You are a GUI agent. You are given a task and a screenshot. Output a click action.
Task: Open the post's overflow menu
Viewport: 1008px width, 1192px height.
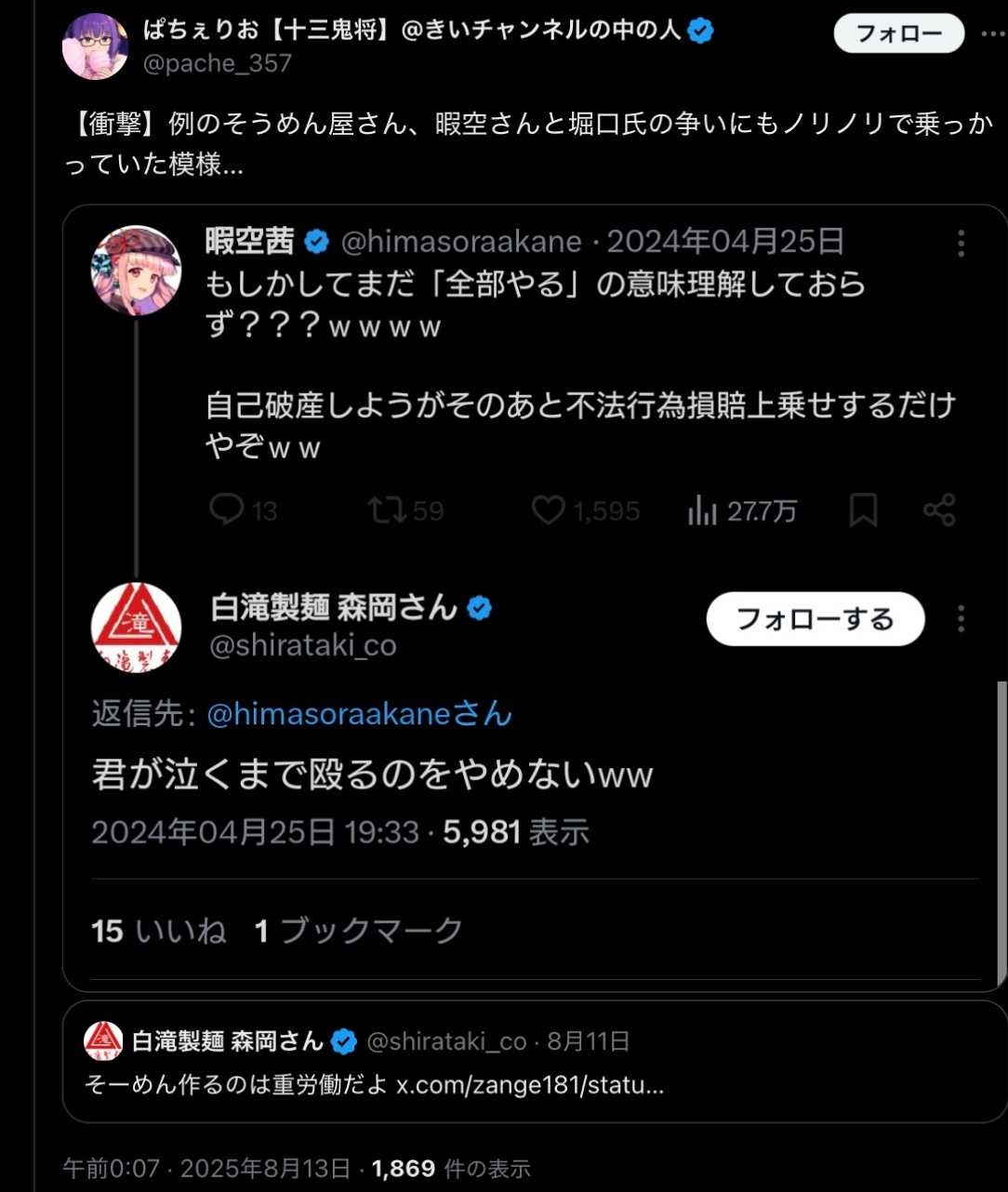tap(992, 34)
